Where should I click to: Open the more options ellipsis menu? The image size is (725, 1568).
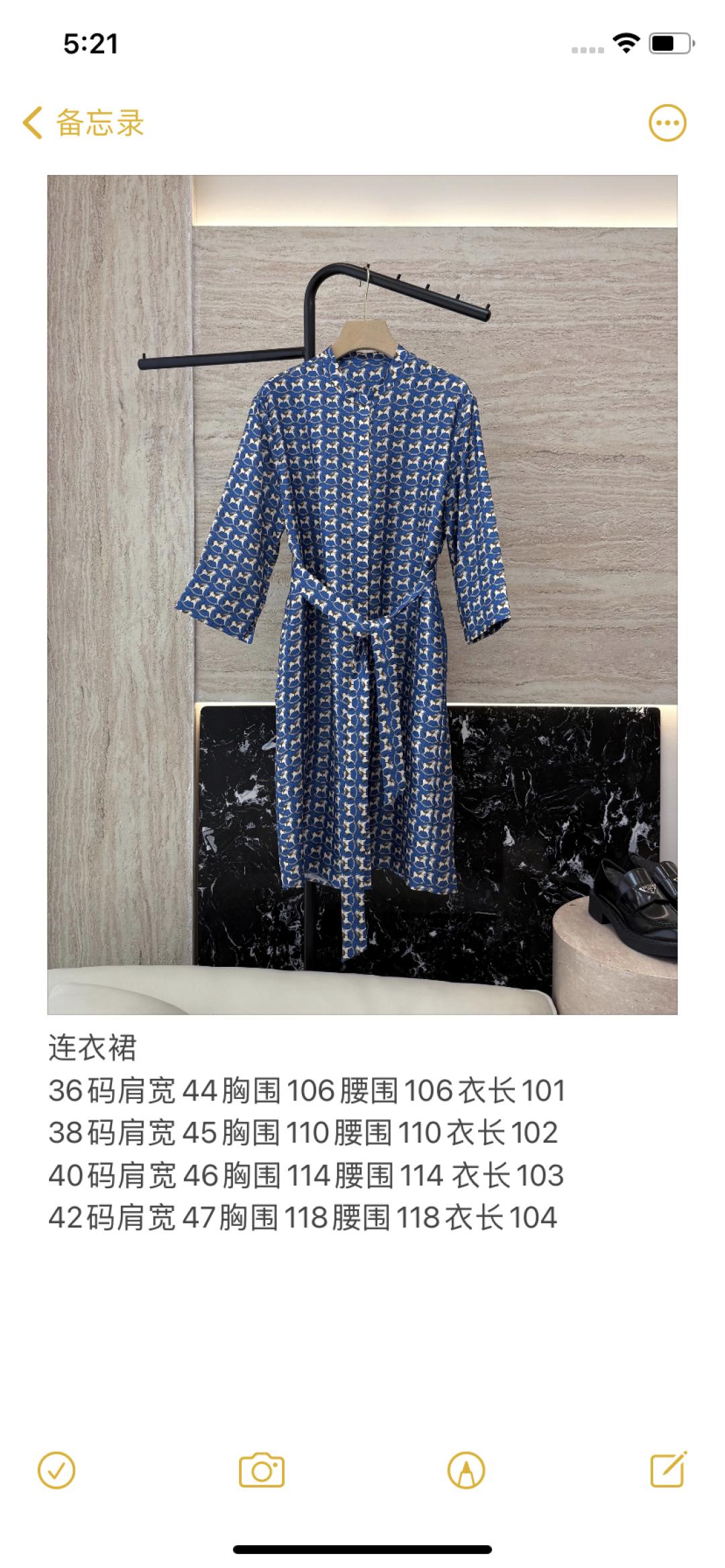(x=667, y=123)
